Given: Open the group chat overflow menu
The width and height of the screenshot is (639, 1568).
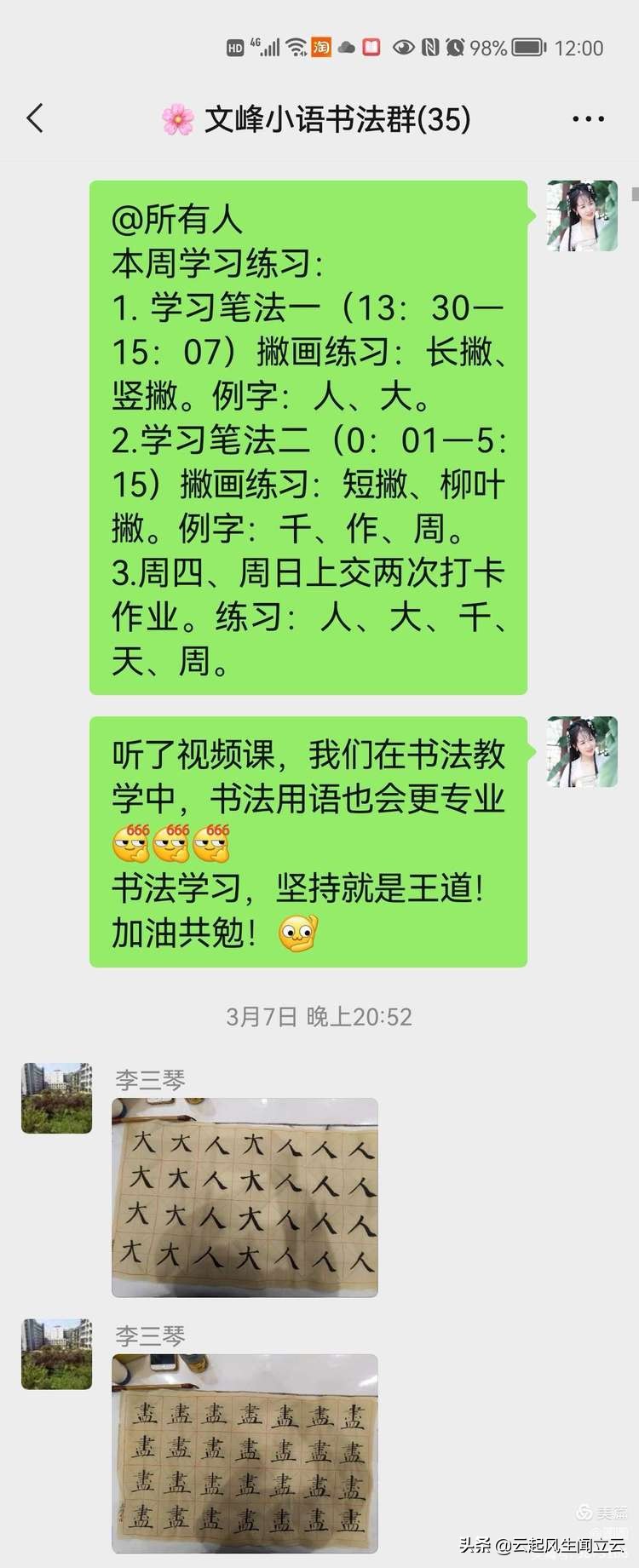Looking at the screenshot, I should [588, 119].
